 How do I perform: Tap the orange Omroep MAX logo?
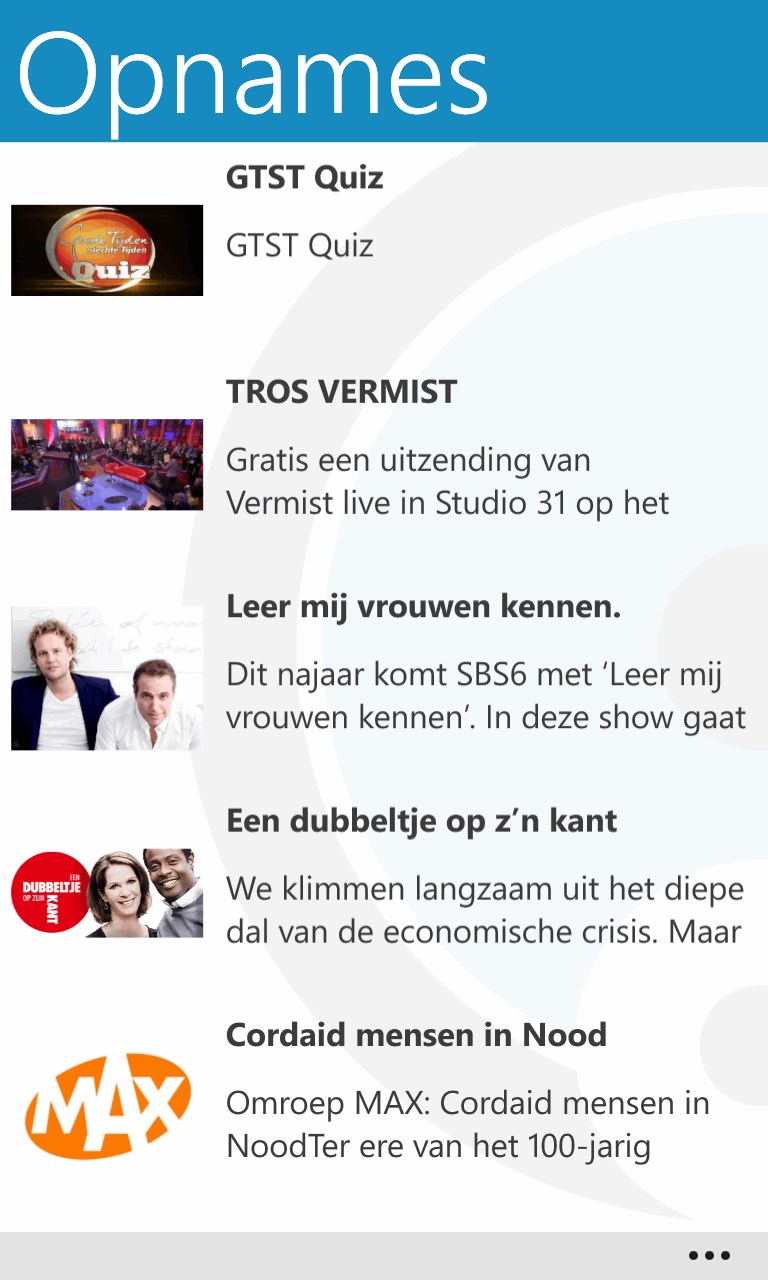point(106,1105)
